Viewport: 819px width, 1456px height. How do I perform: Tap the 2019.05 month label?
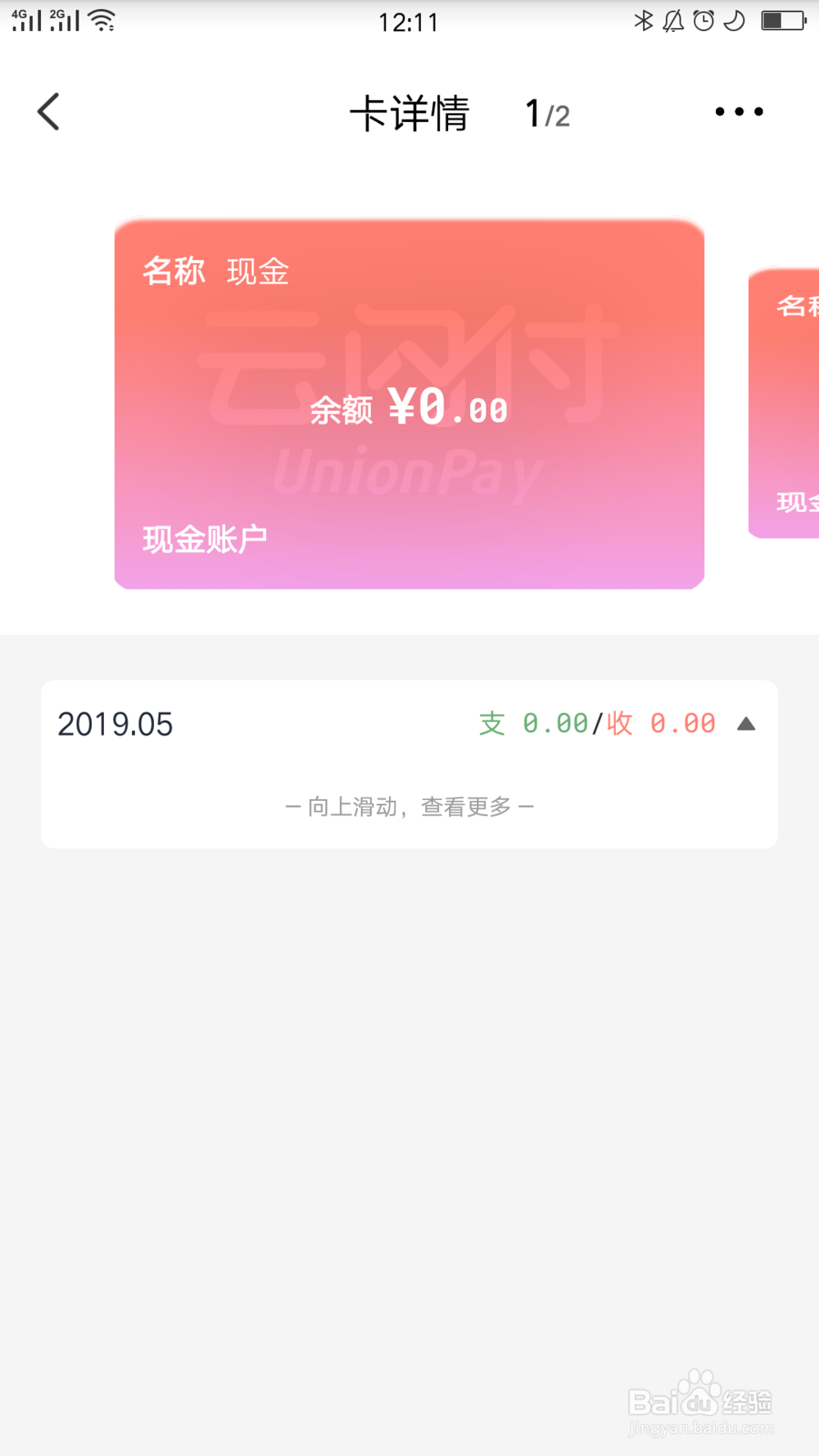[115, 724]
